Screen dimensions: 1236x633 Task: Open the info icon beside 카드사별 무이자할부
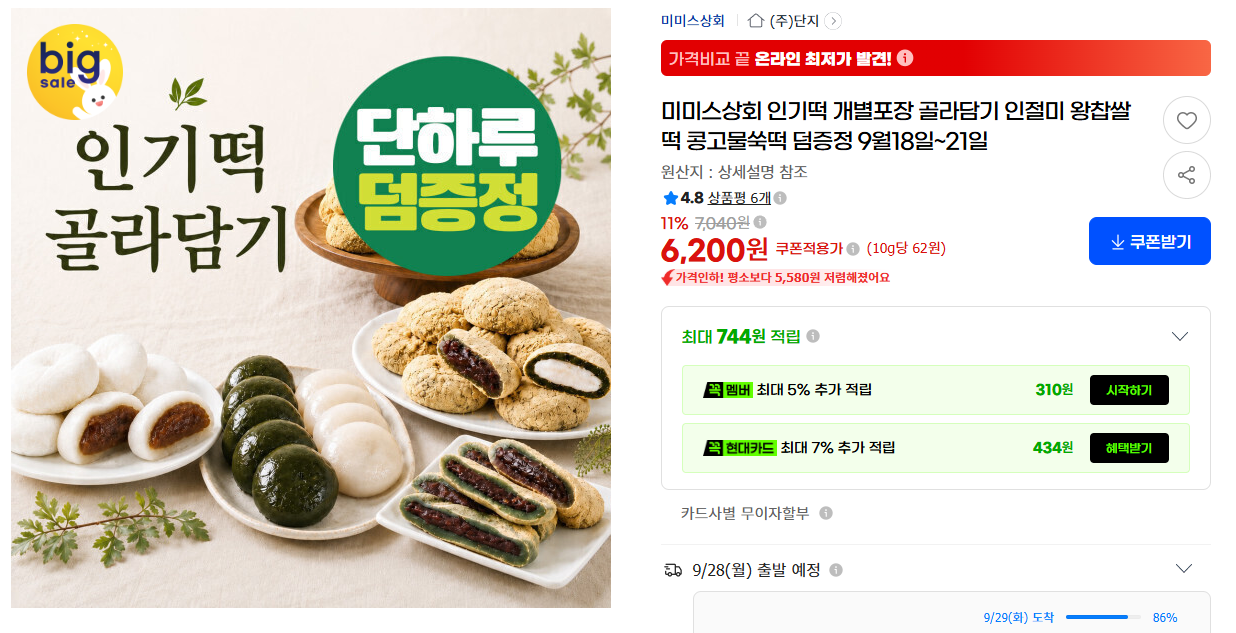tap(826, 513)
